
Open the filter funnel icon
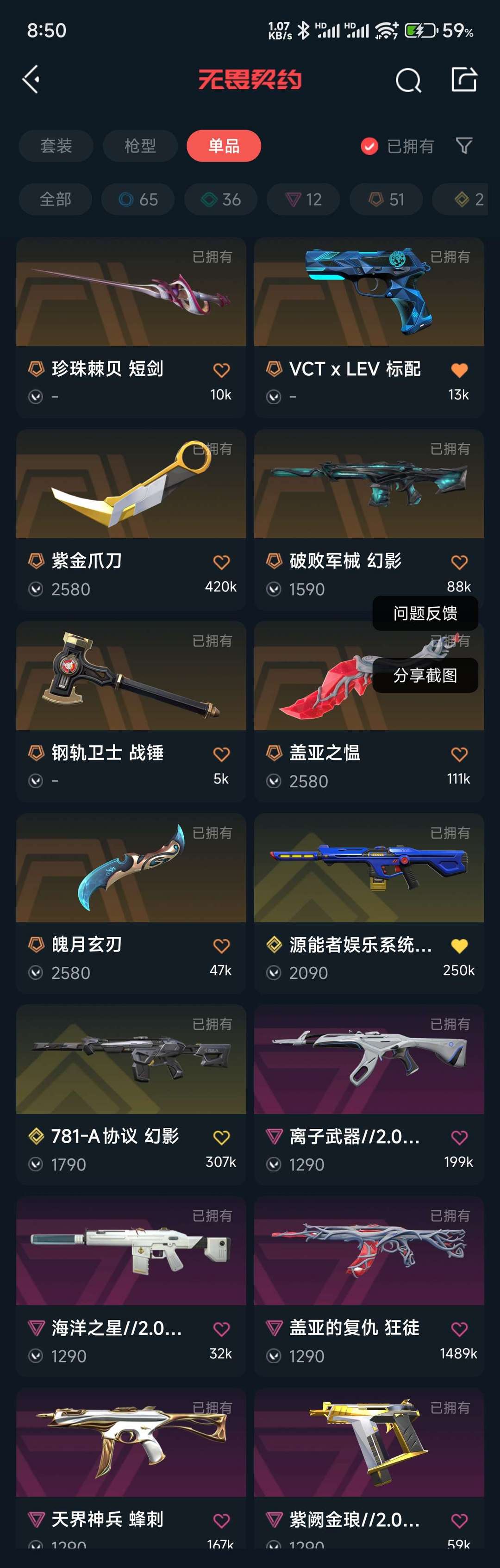click(464, 145)
